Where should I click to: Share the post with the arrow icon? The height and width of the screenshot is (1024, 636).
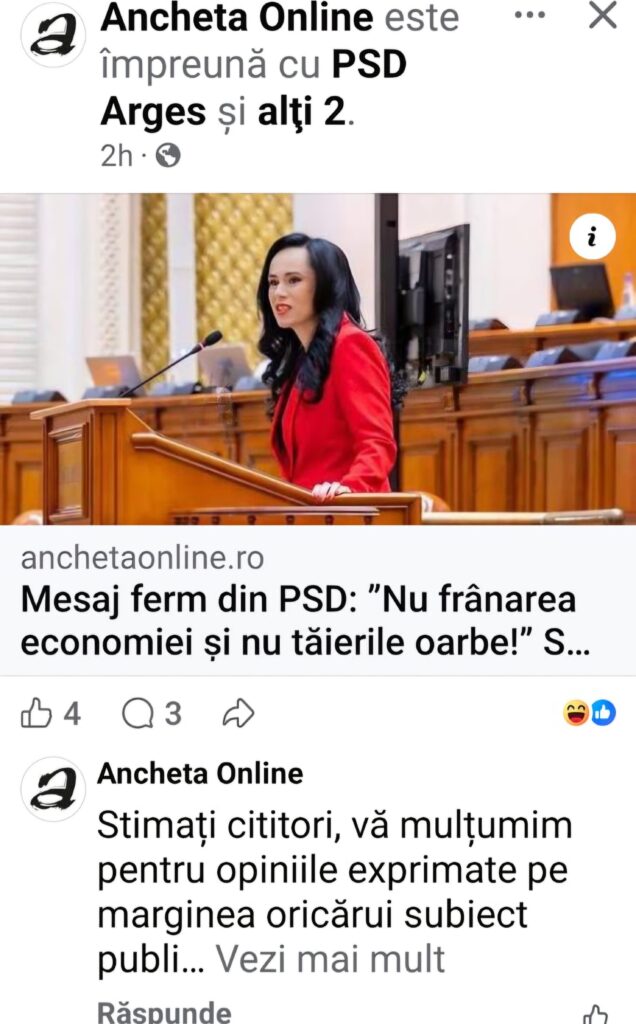(x=238, y=713)
